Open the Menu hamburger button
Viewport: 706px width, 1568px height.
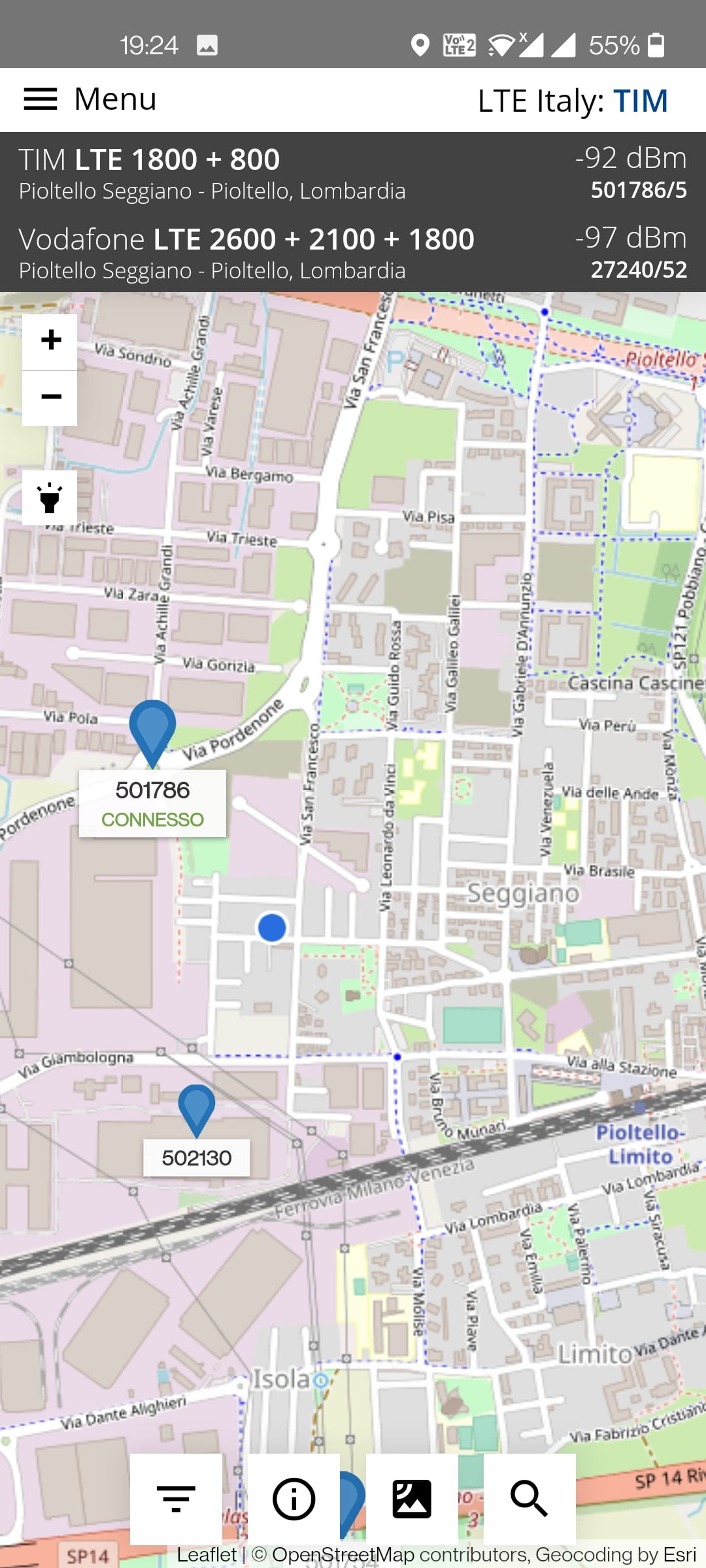[41, 99]
